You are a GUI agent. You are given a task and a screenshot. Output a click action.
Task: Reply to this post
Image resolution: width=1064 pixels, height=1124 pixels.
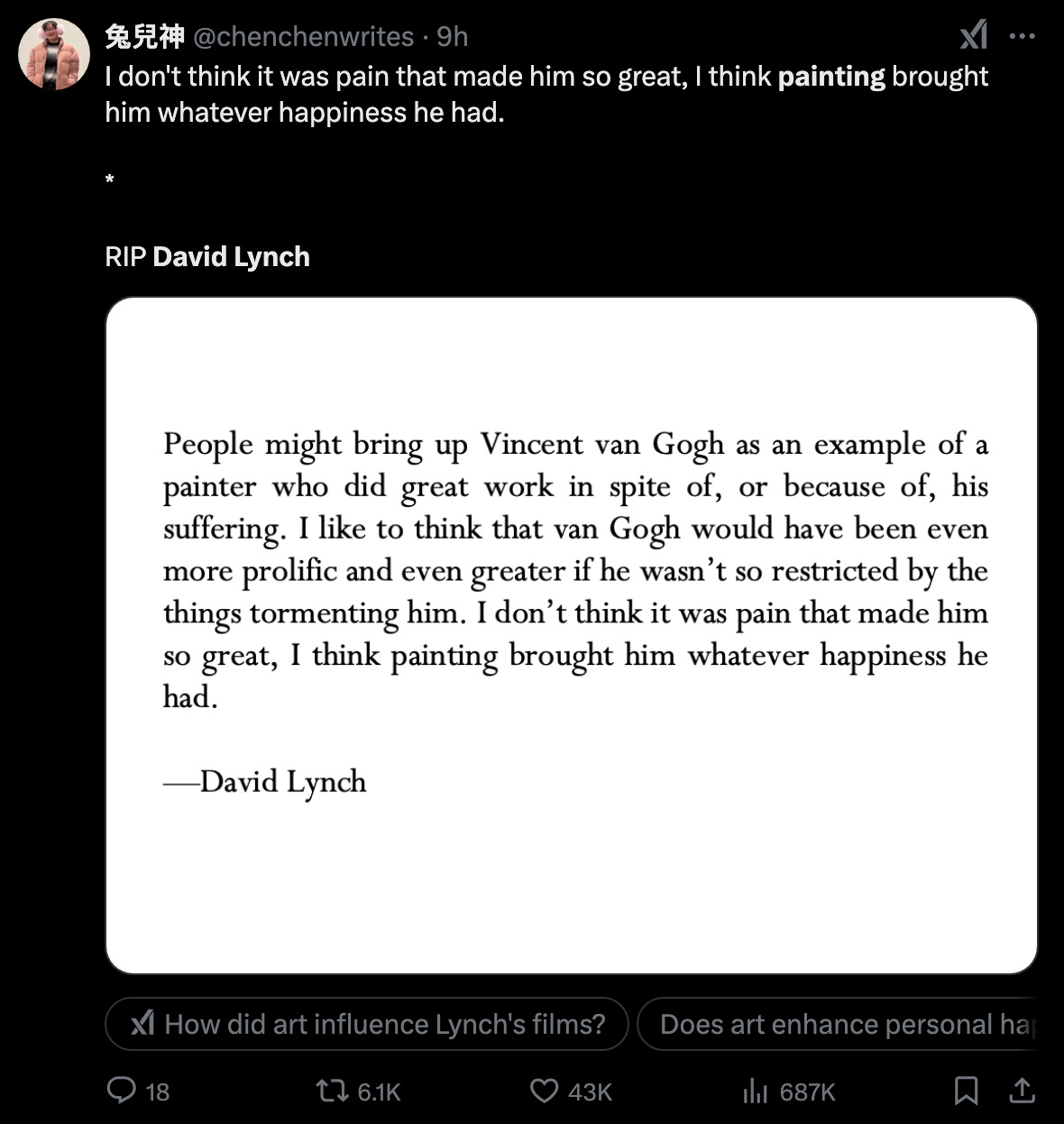[122, 1091]
